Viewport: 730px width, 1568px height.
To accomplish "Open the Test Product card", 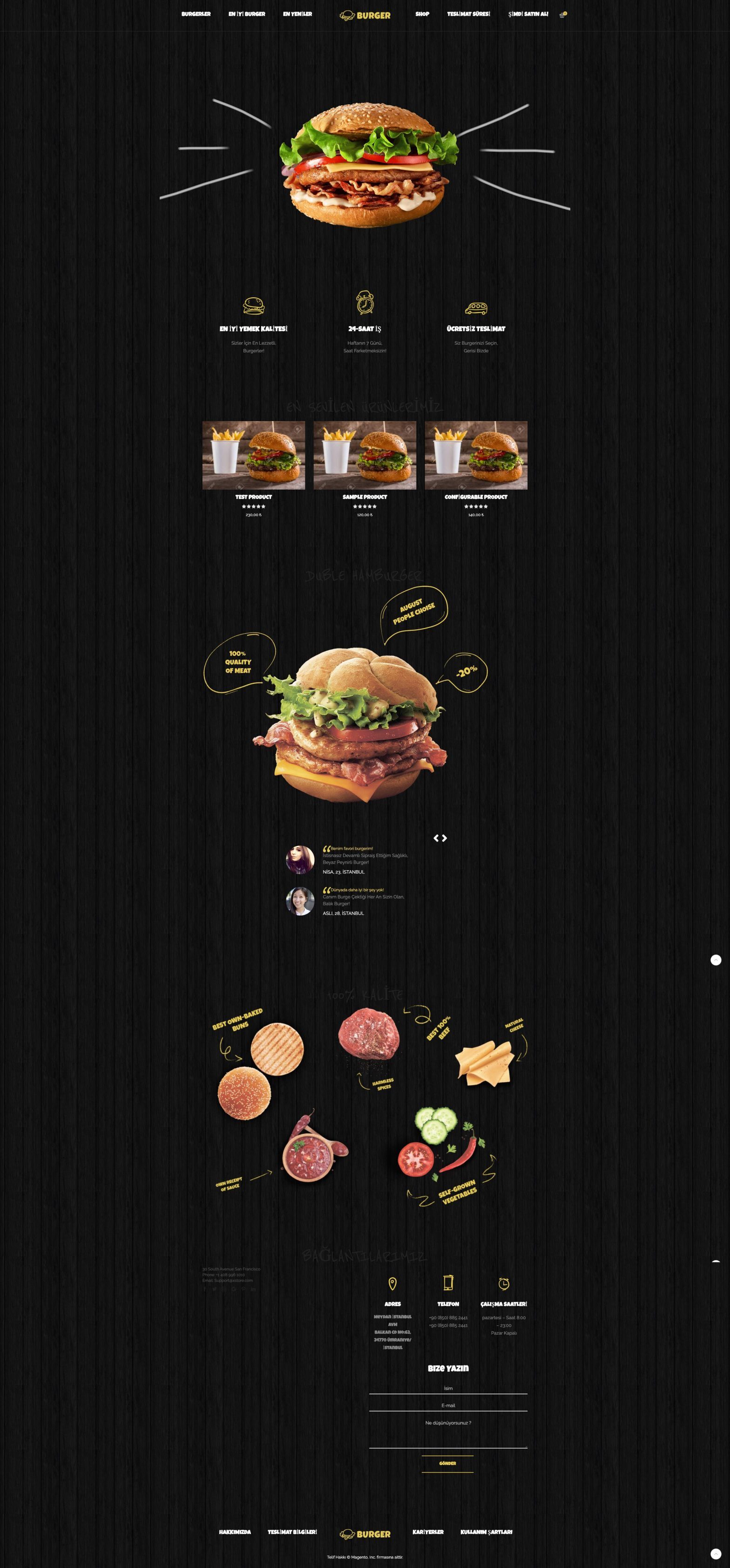I will 254,455.
